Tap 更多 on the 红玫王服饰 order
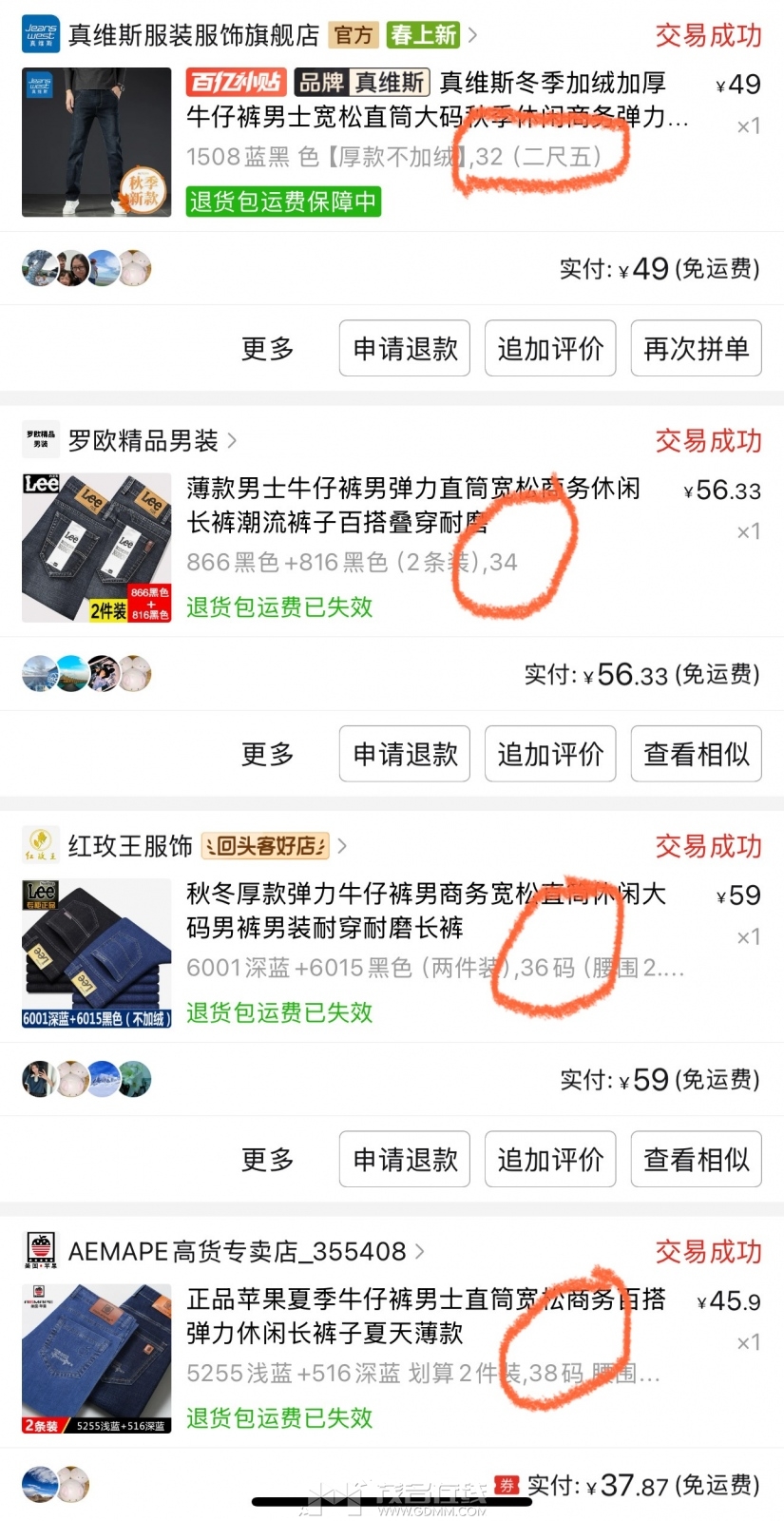 [267, 1159]
